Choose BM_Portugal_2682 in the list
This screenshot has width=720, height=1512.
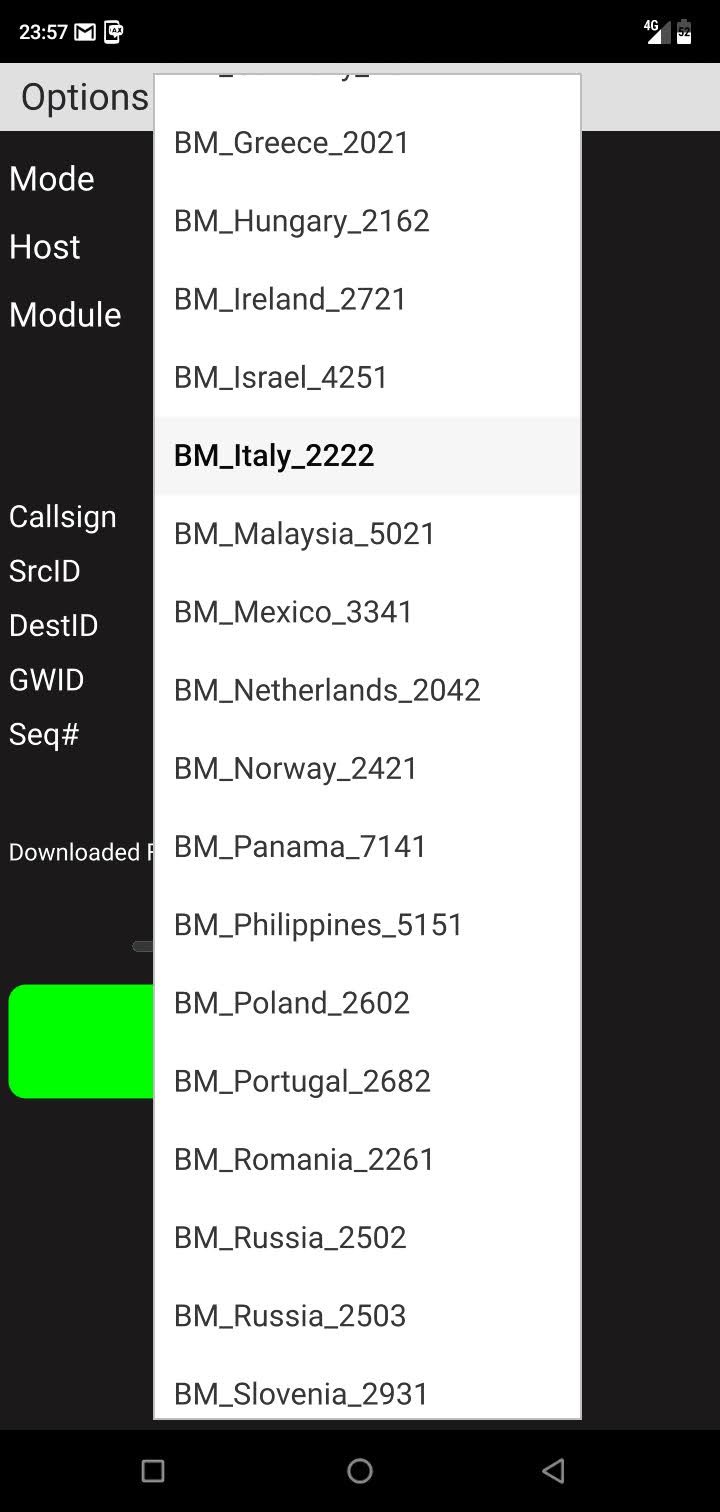(367, 1081)
